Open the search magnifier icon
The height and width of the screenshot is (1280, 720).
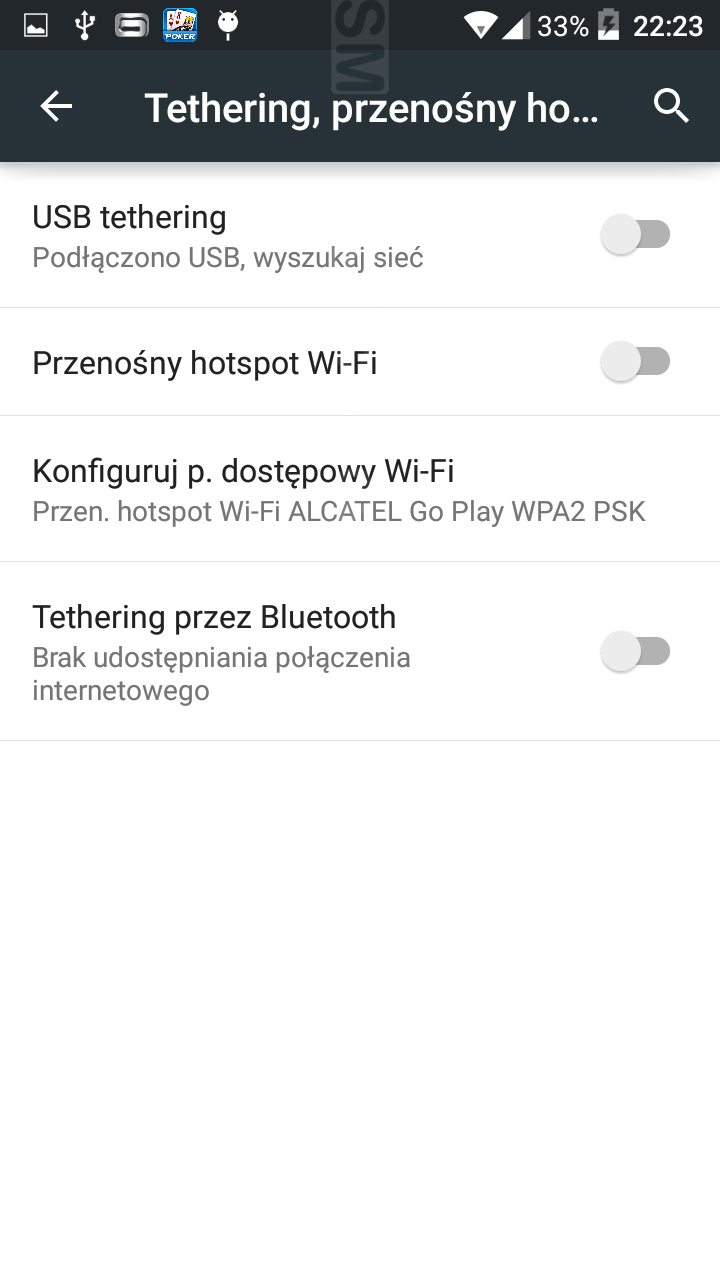(x=671, y=106)
